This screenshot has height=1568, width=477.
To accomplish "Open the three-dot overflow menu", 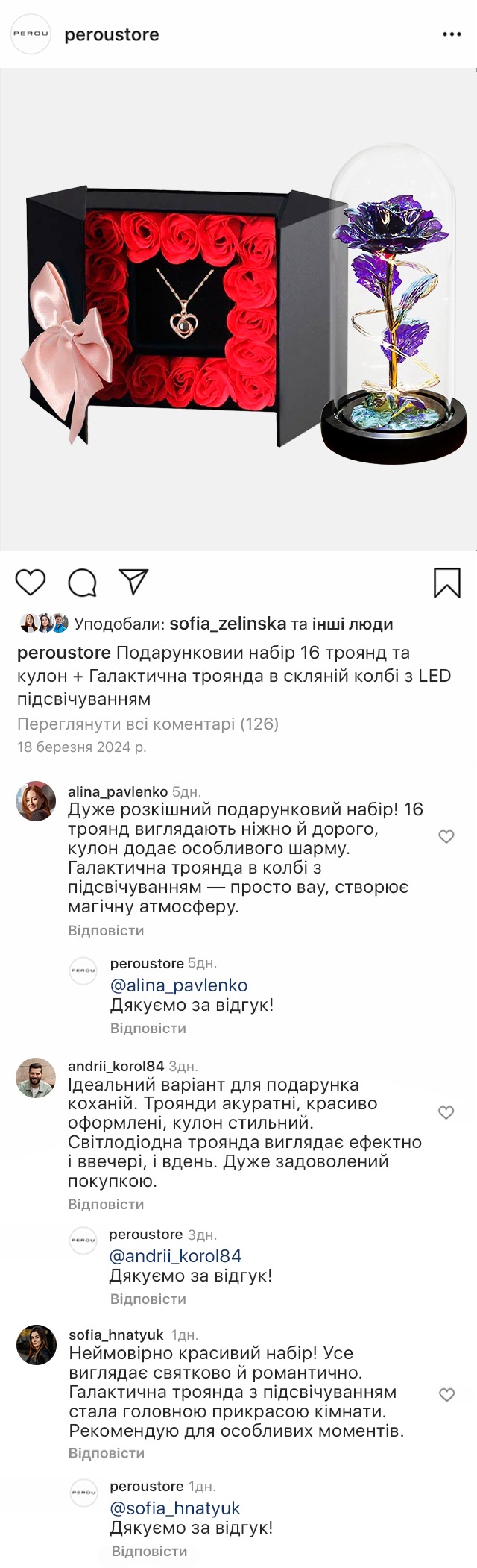I will click(x=452, y=34).
